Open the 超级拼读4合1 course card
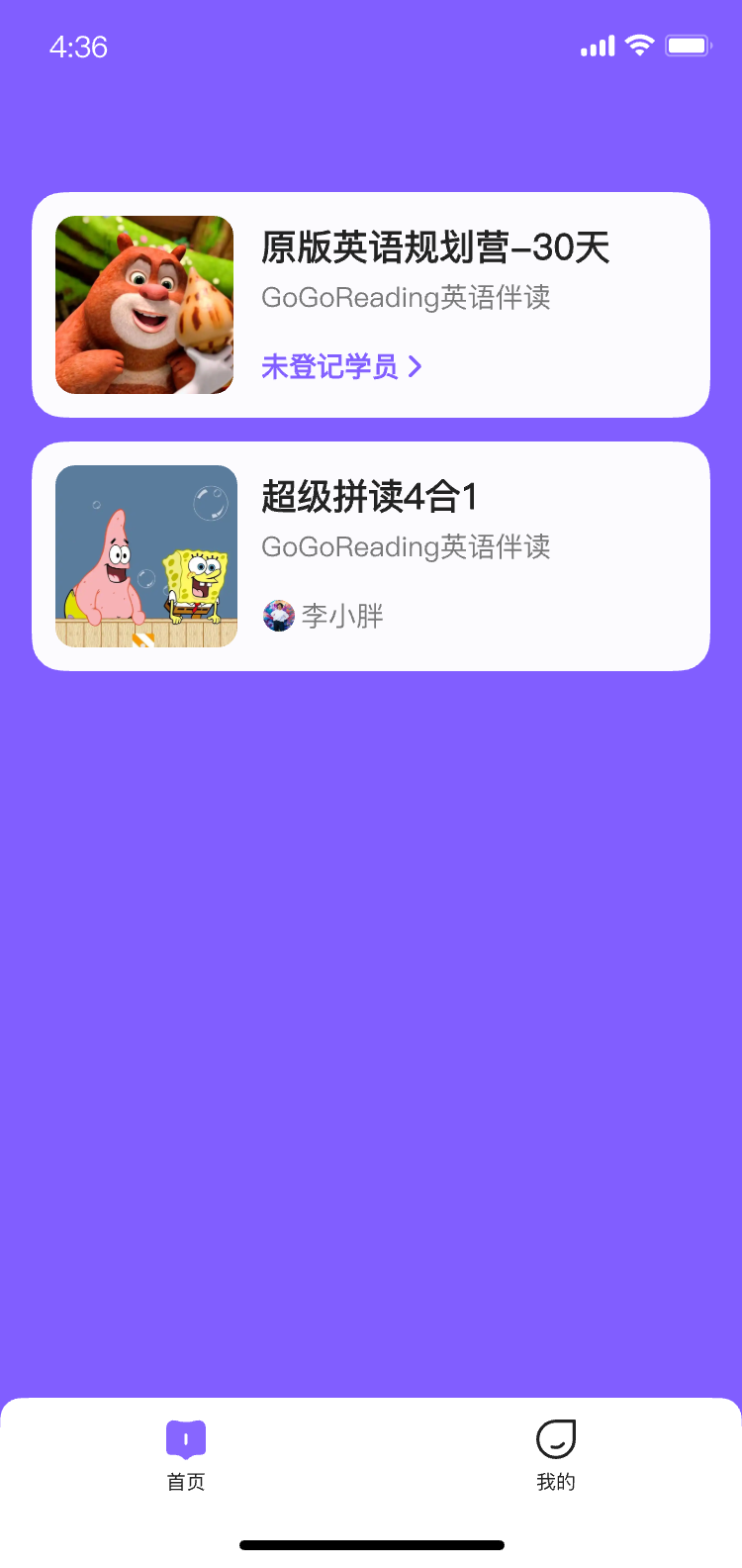 [x=371, y=554]
